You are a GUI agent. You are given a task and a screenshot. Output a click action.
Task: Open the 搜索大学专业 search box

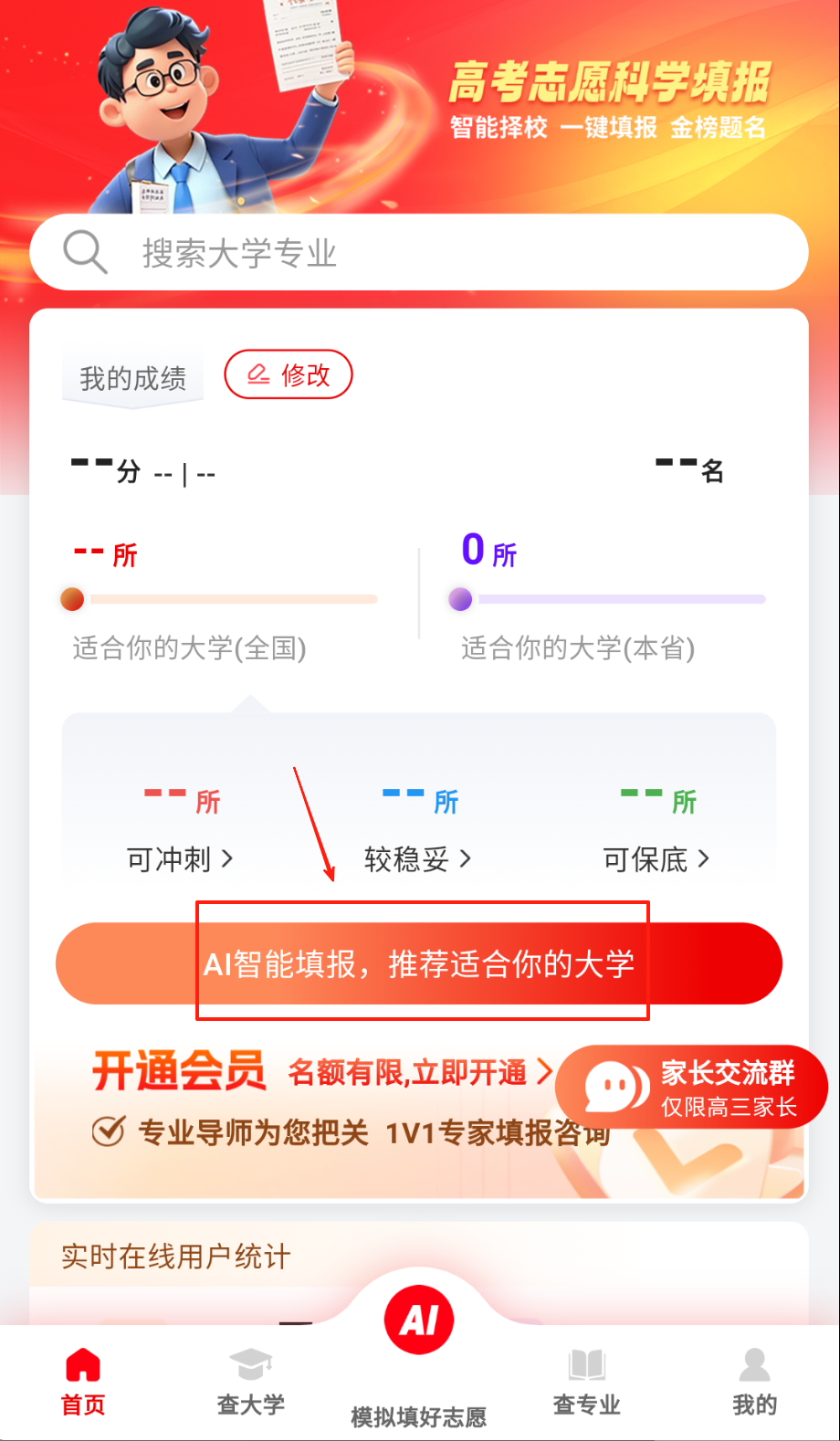pyautogui.click(x=418, y=252)
